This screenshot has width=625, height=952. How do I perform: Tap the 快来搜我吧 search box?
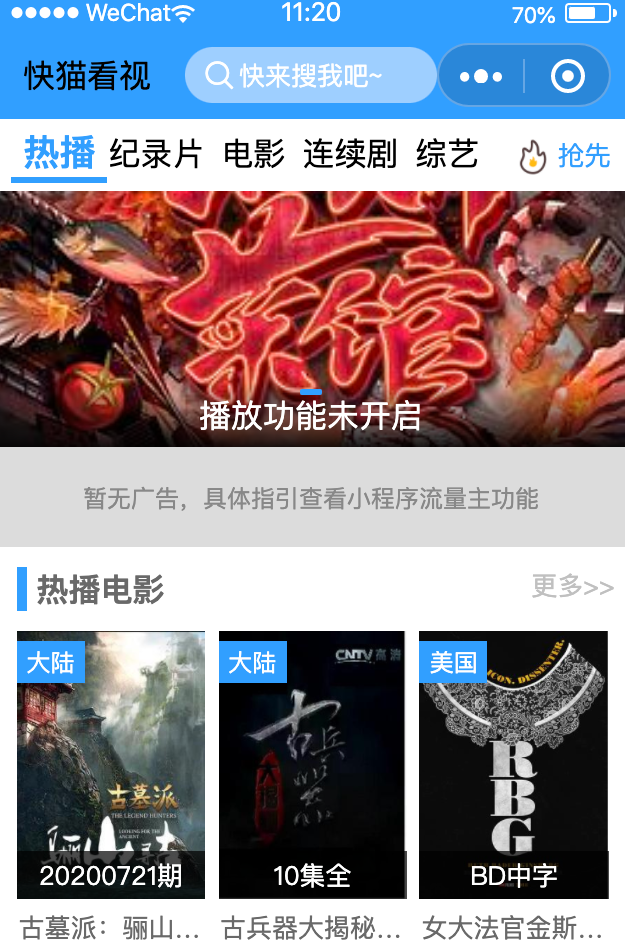click(310, 76)
